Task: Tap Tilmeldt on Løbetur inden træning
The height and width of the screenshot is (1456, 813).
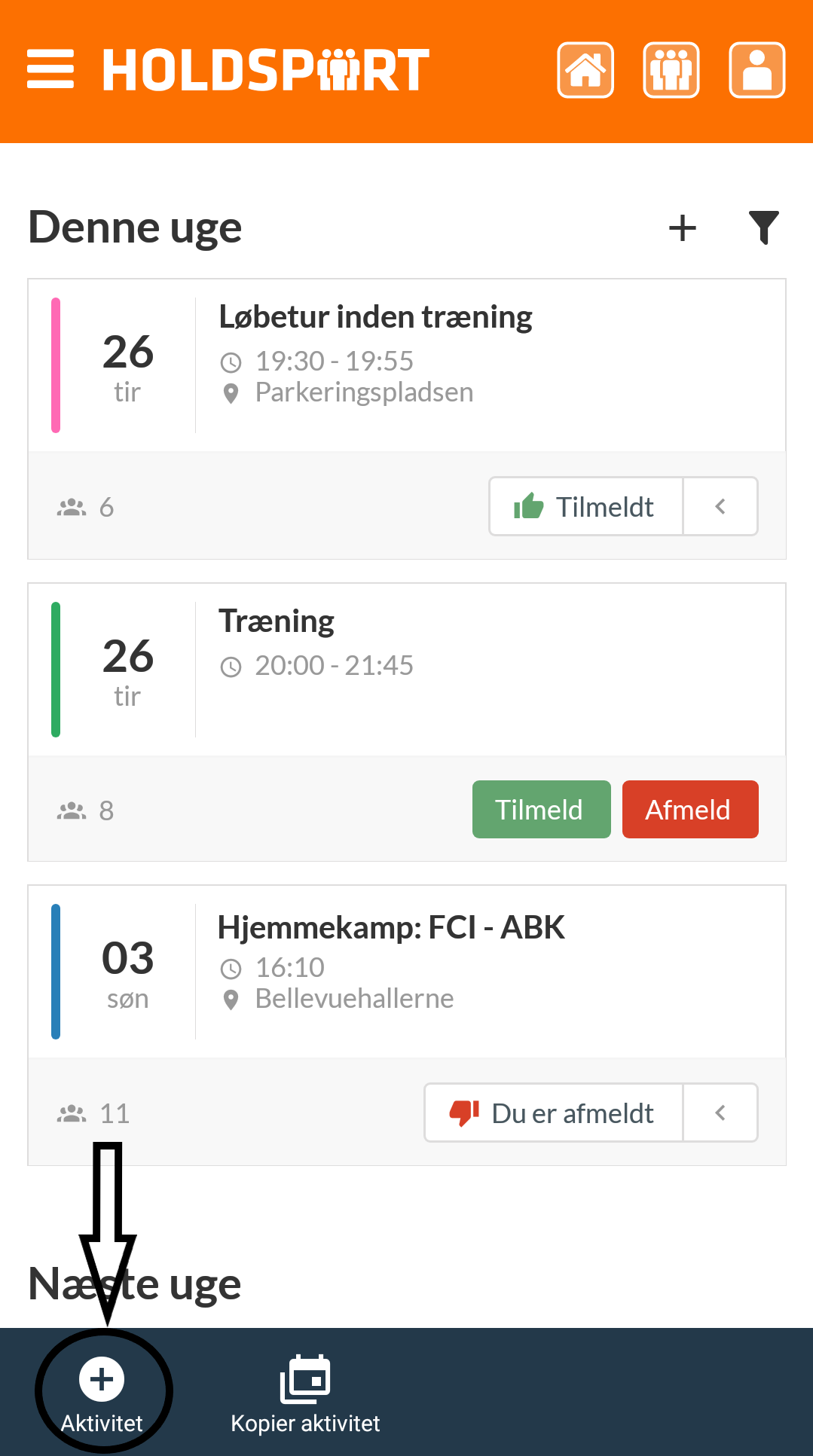Action: [585, 506]
